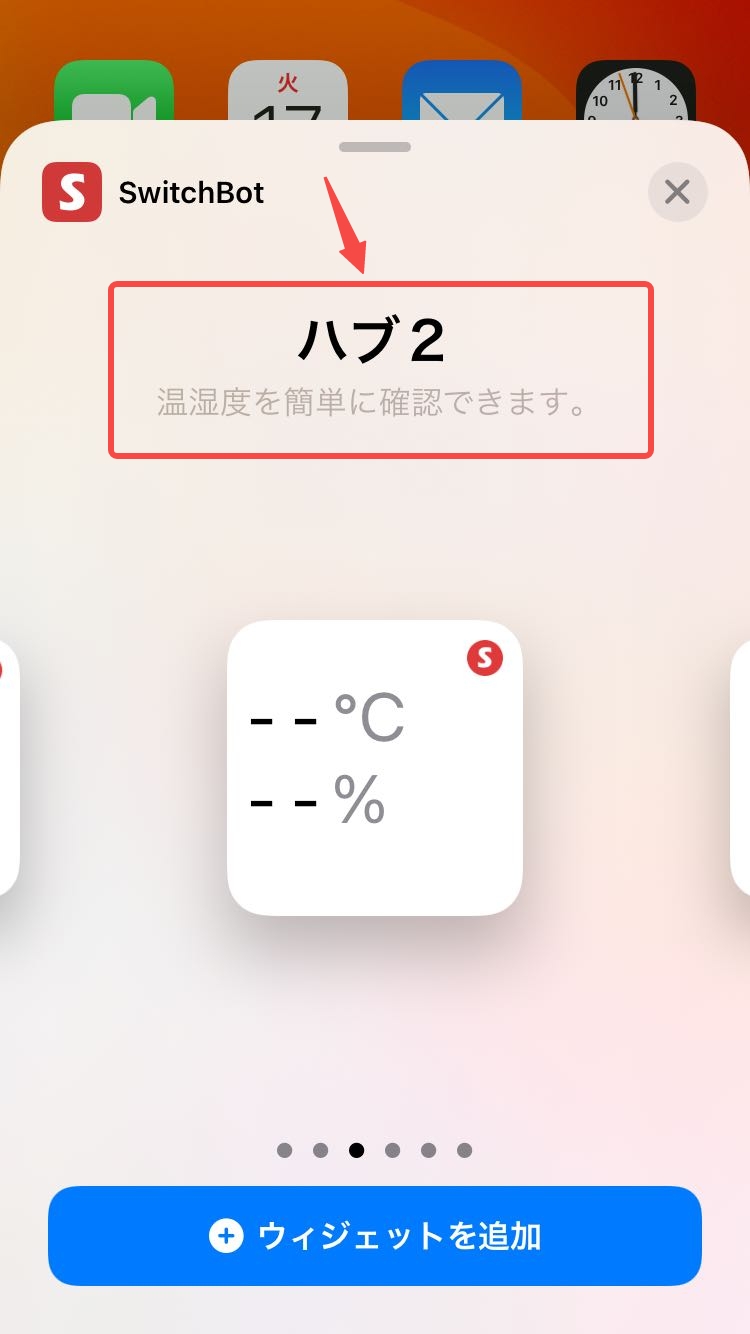Tap the ウィジェットを追加 button

tap(375, 1236)
